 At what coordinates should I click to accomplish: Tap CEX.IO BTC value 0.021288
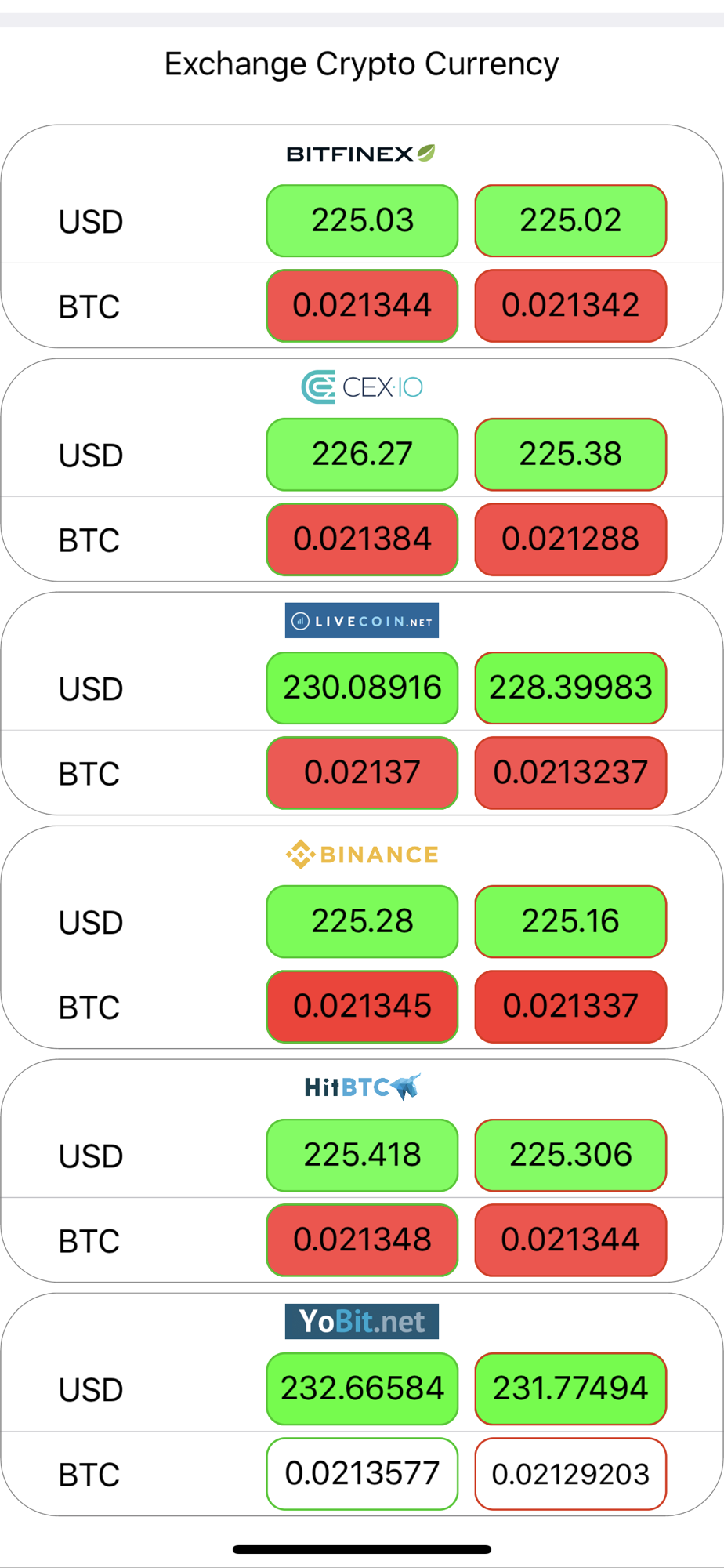tap(570, 539)
